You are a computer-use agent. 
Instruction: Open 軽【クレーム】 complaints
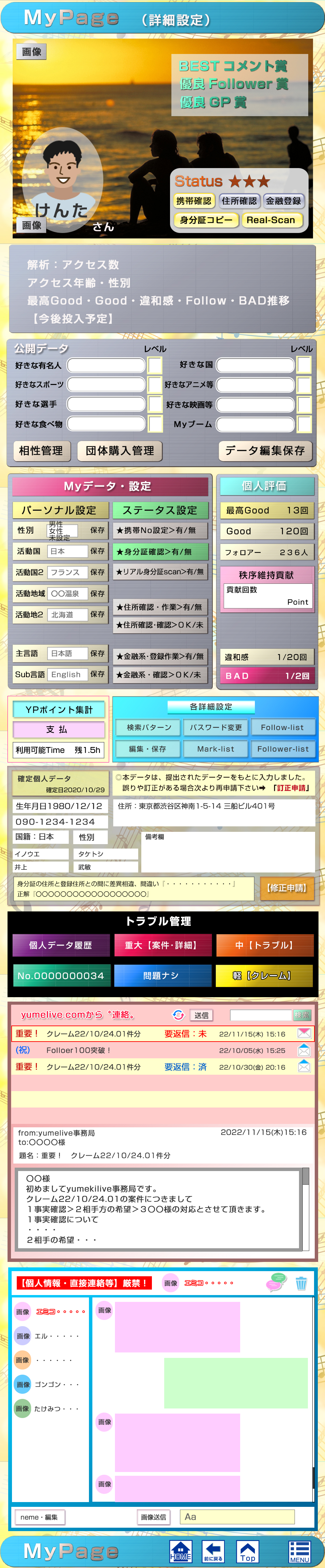(263, 976)
